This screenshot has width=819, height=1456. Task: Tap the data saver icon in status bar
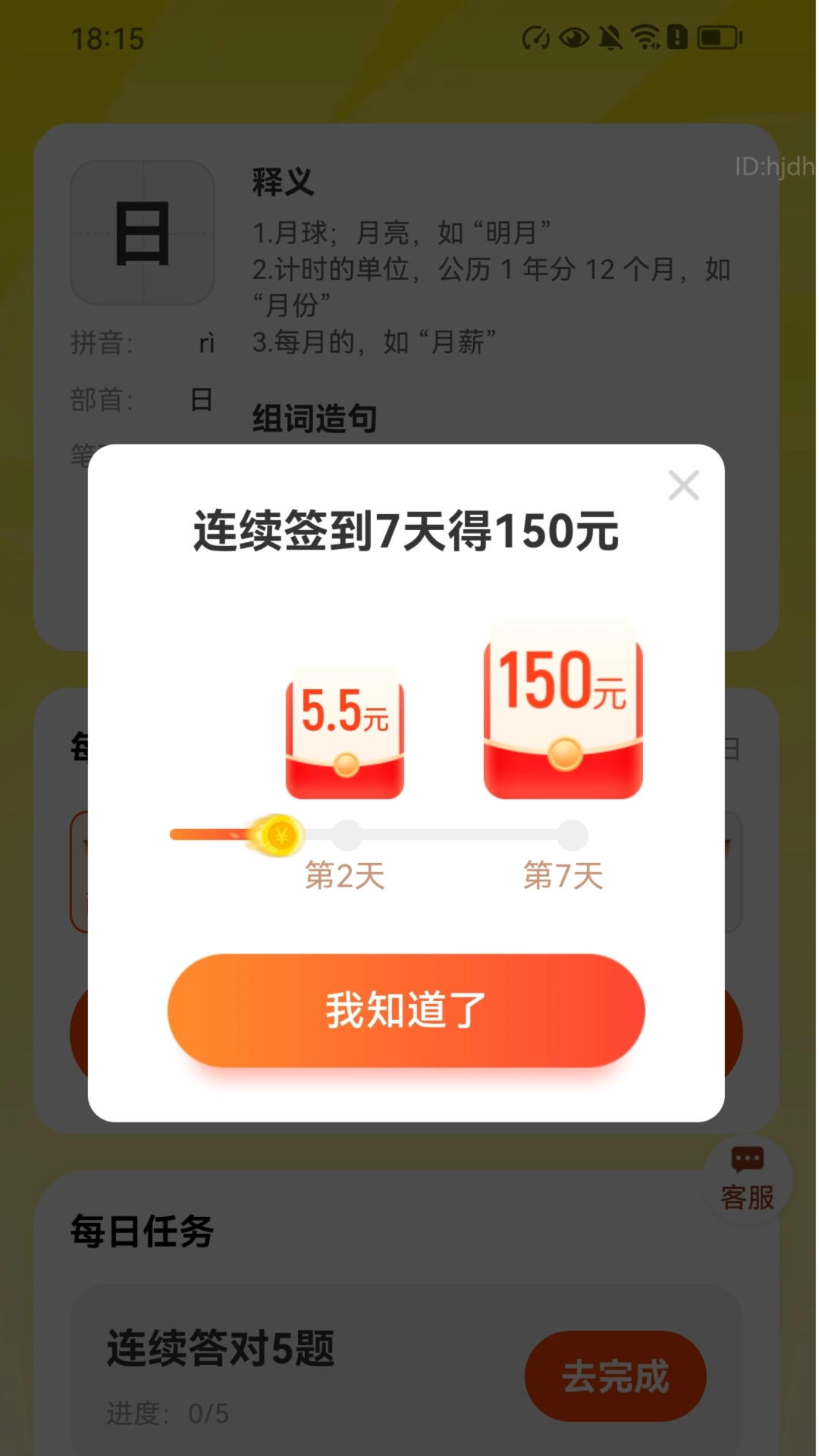tap(536, 38)
